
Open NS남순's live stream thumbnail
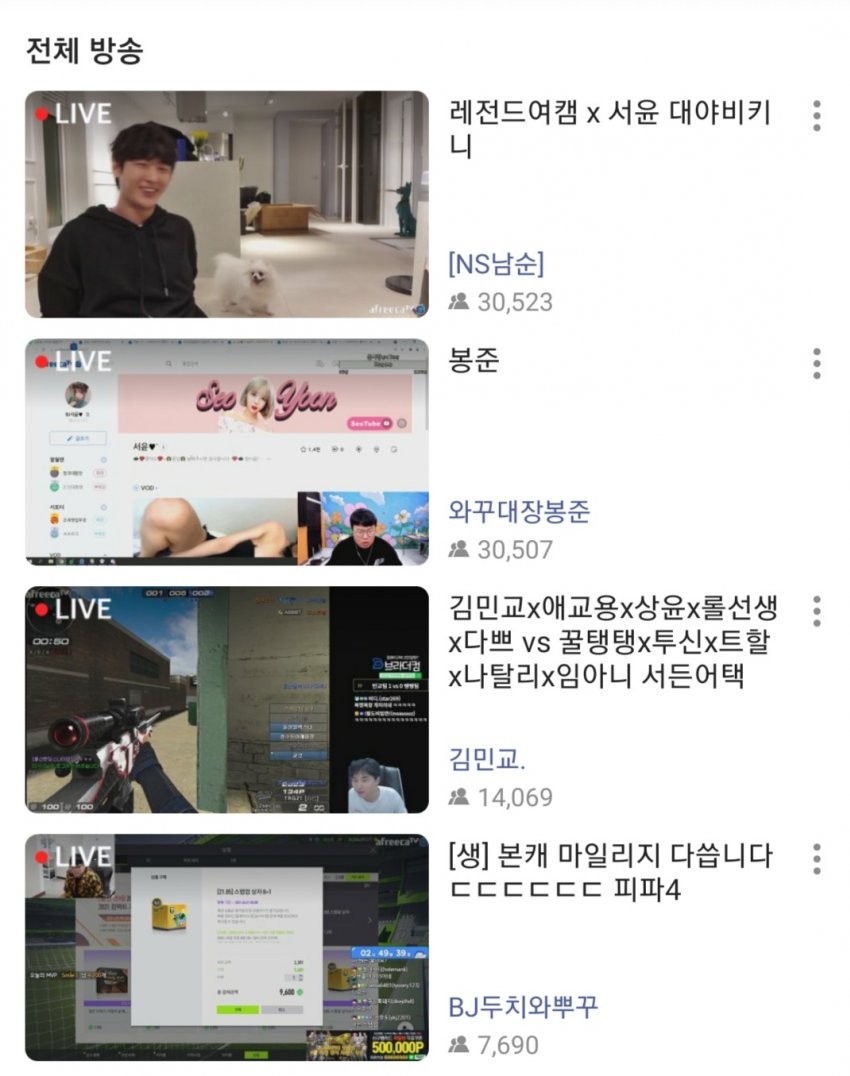point(227,204)
